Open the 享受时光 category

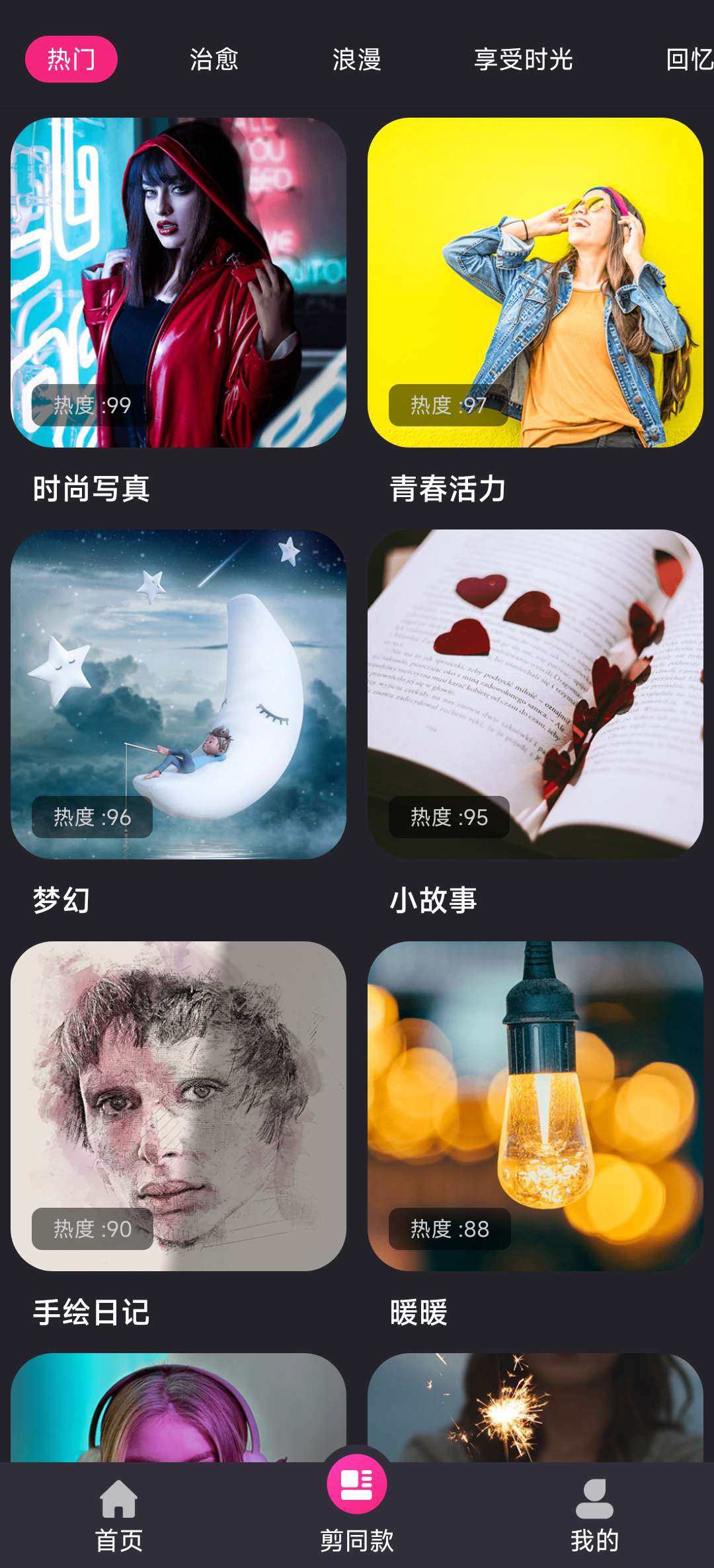click(x=523, y=59)
